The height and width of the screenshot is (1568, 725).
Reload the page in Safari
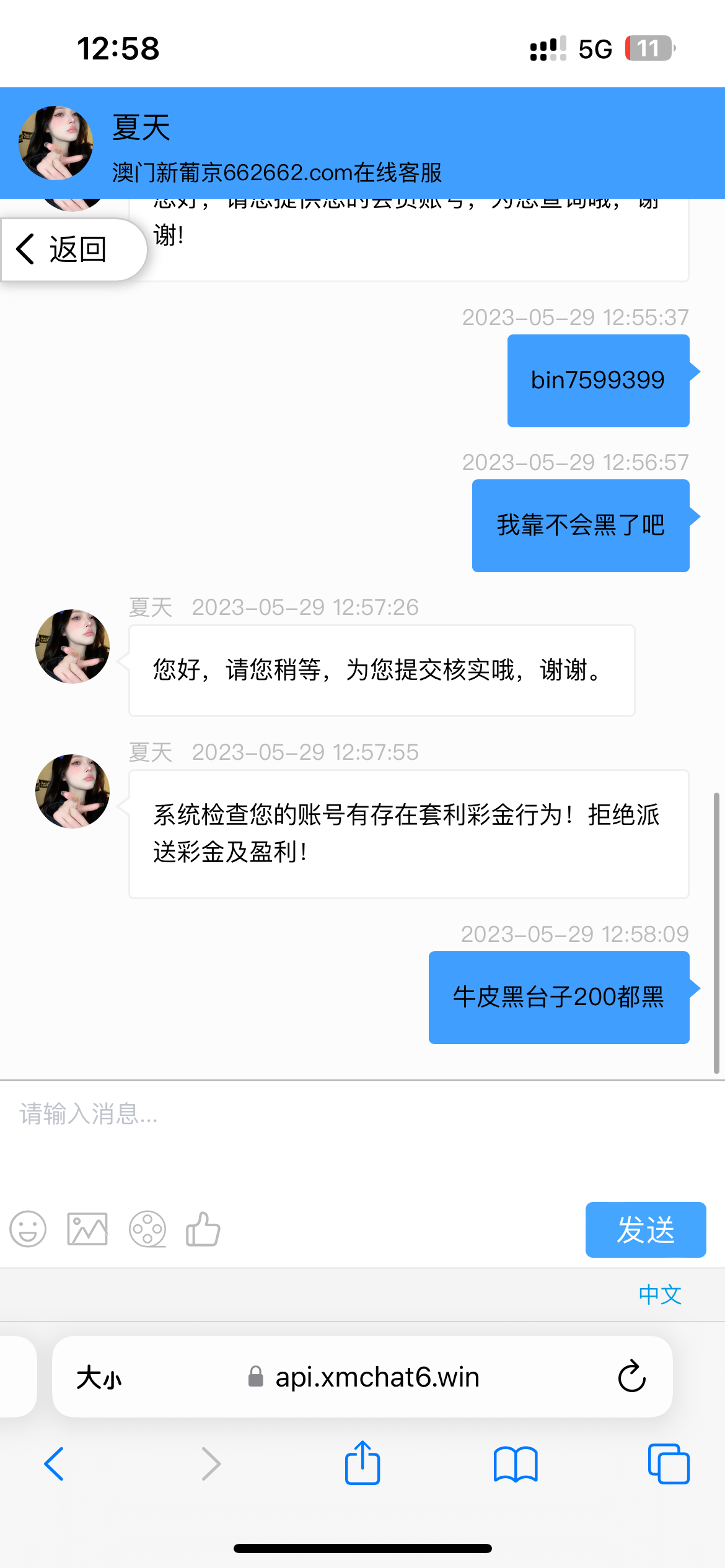(631, 1377)
